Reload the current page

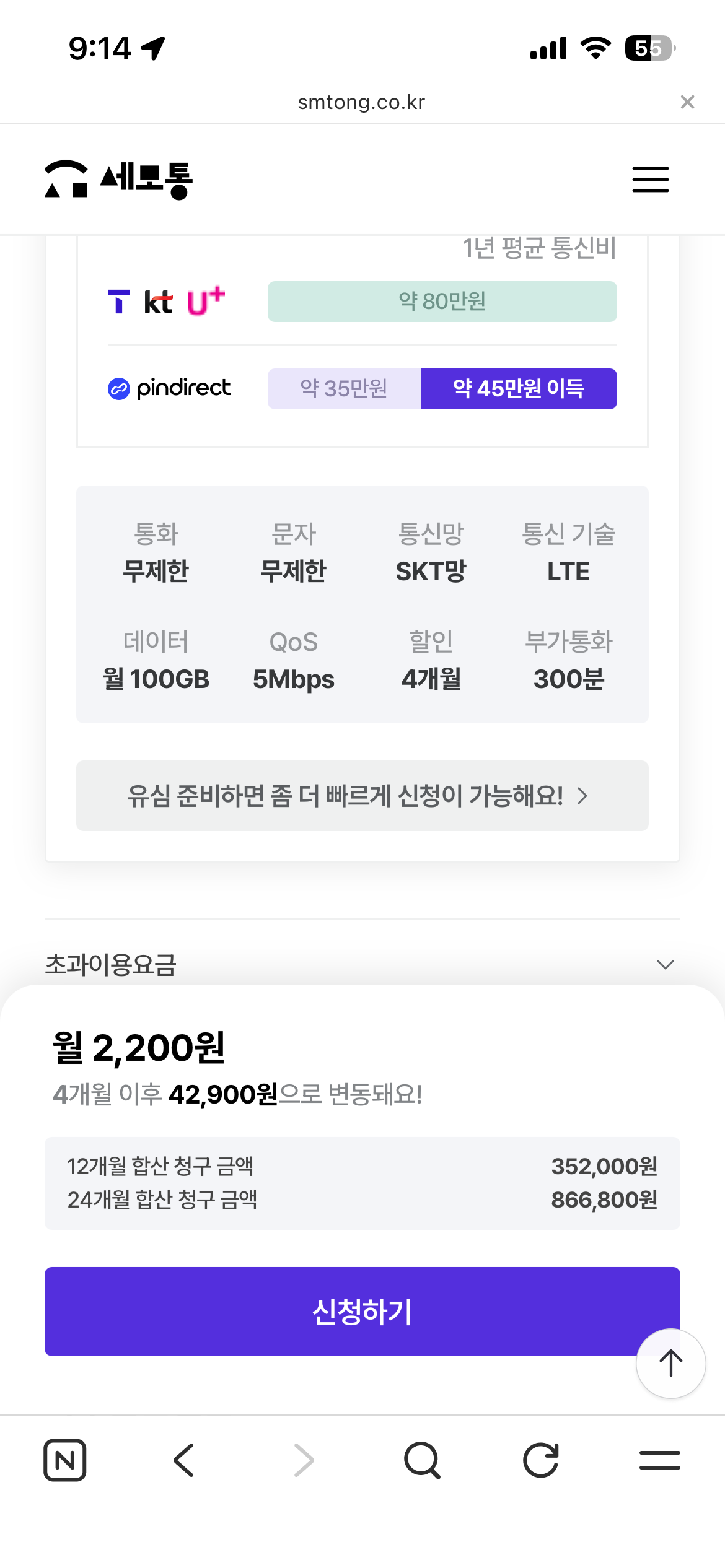[540, 1460]
